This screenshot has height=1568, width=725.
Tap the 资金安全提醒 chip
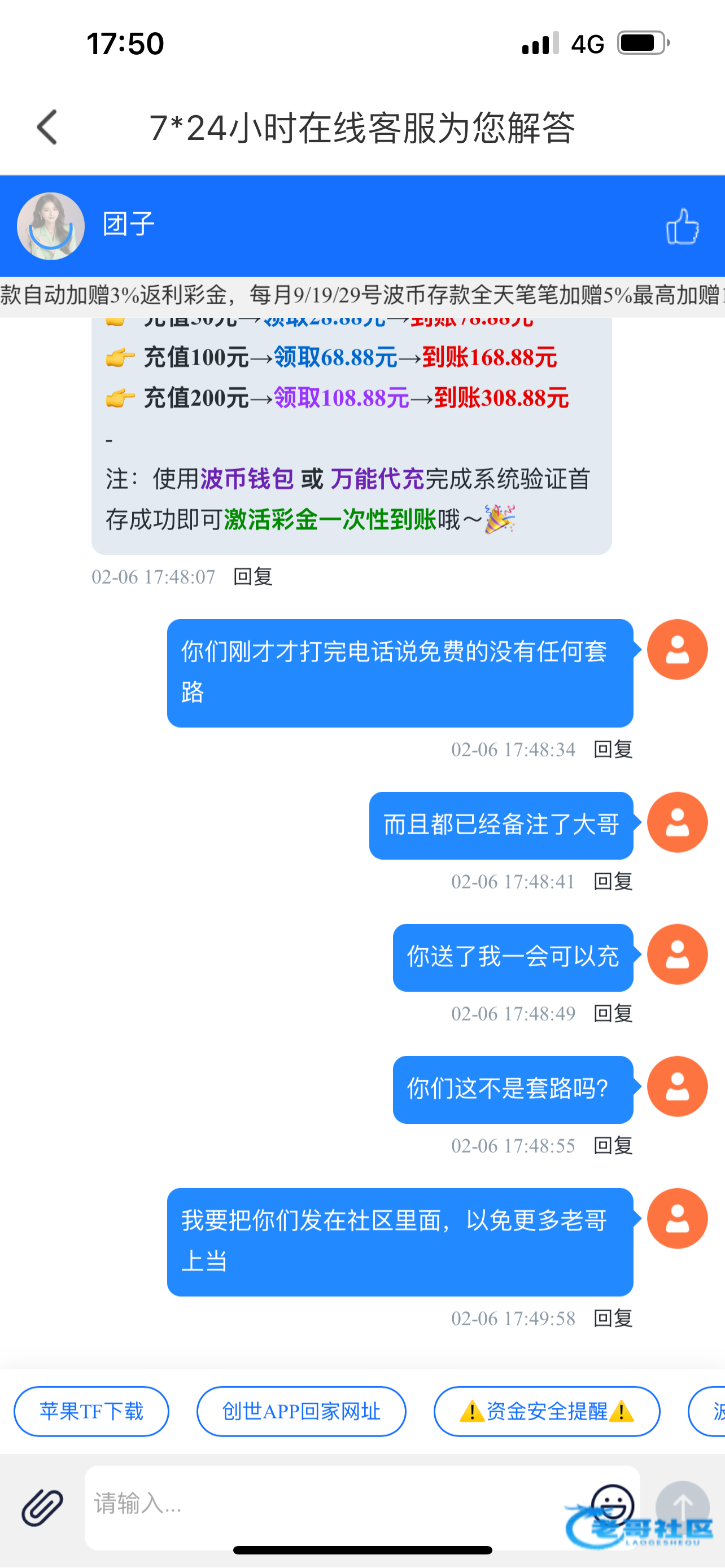pos(547,1412)
